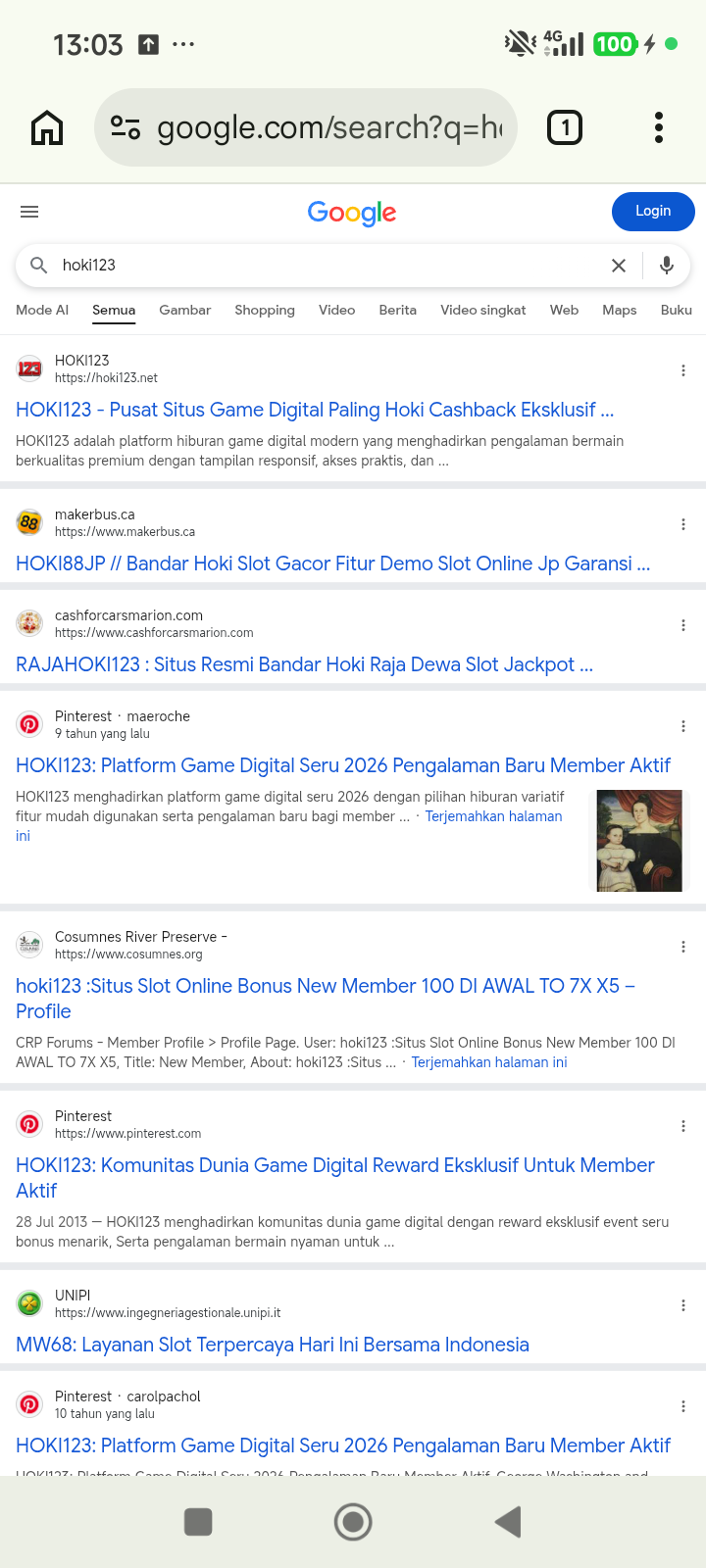Go back using the system back button

508,1522
